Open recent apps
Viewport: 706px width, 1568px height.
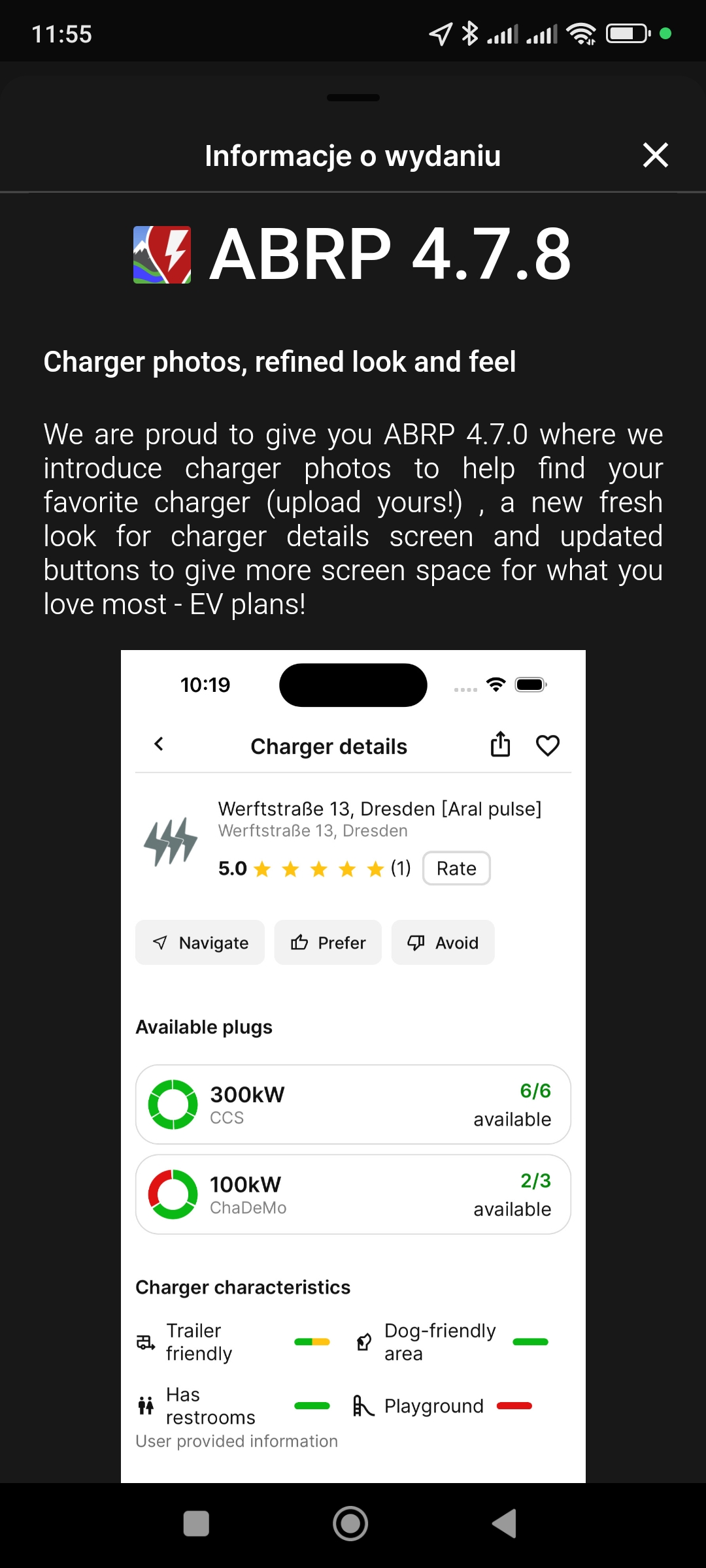pyautogui.click(x=196, y=1524)
